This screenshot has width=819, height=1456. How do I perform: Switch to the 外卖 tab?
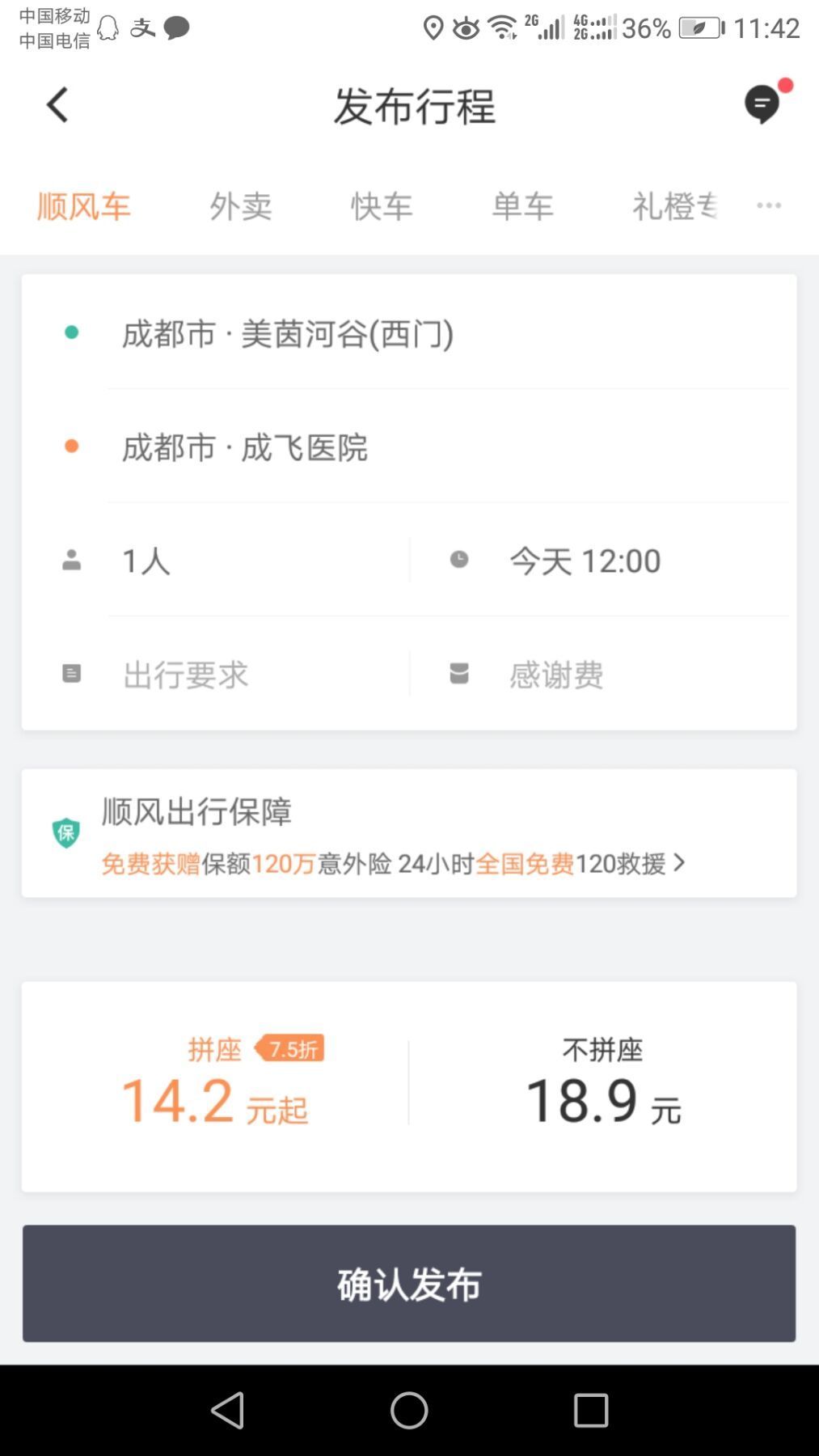click(240, 205)
